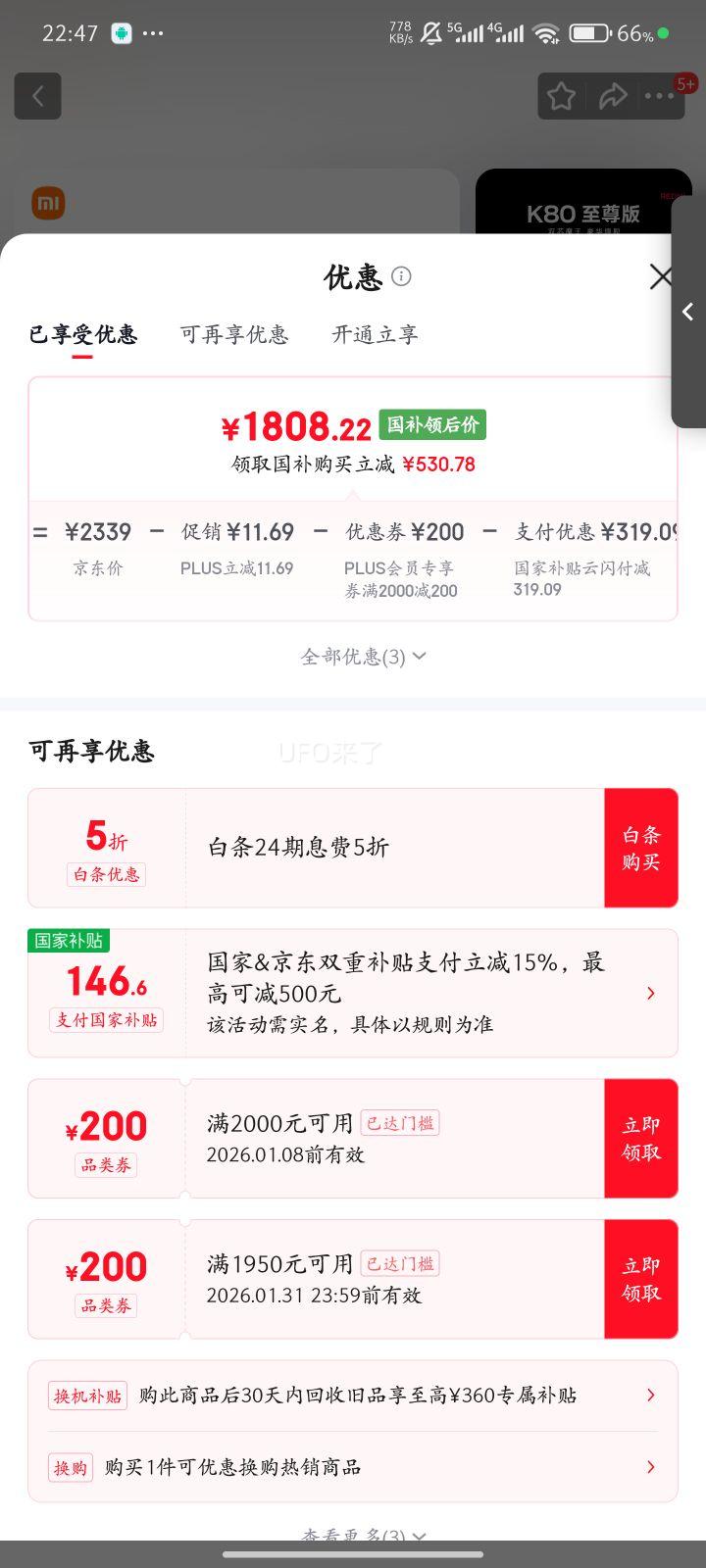Tap the star icon to favorite this product
The height and width of the screenshot is (1568, 706).
click(561, 95)
